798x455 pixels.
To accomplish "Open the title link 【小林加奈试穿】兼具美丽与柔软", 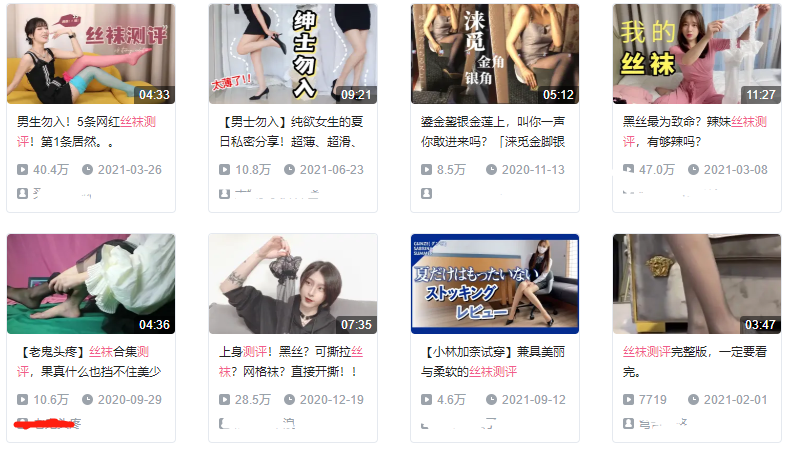I will (489, 361).
